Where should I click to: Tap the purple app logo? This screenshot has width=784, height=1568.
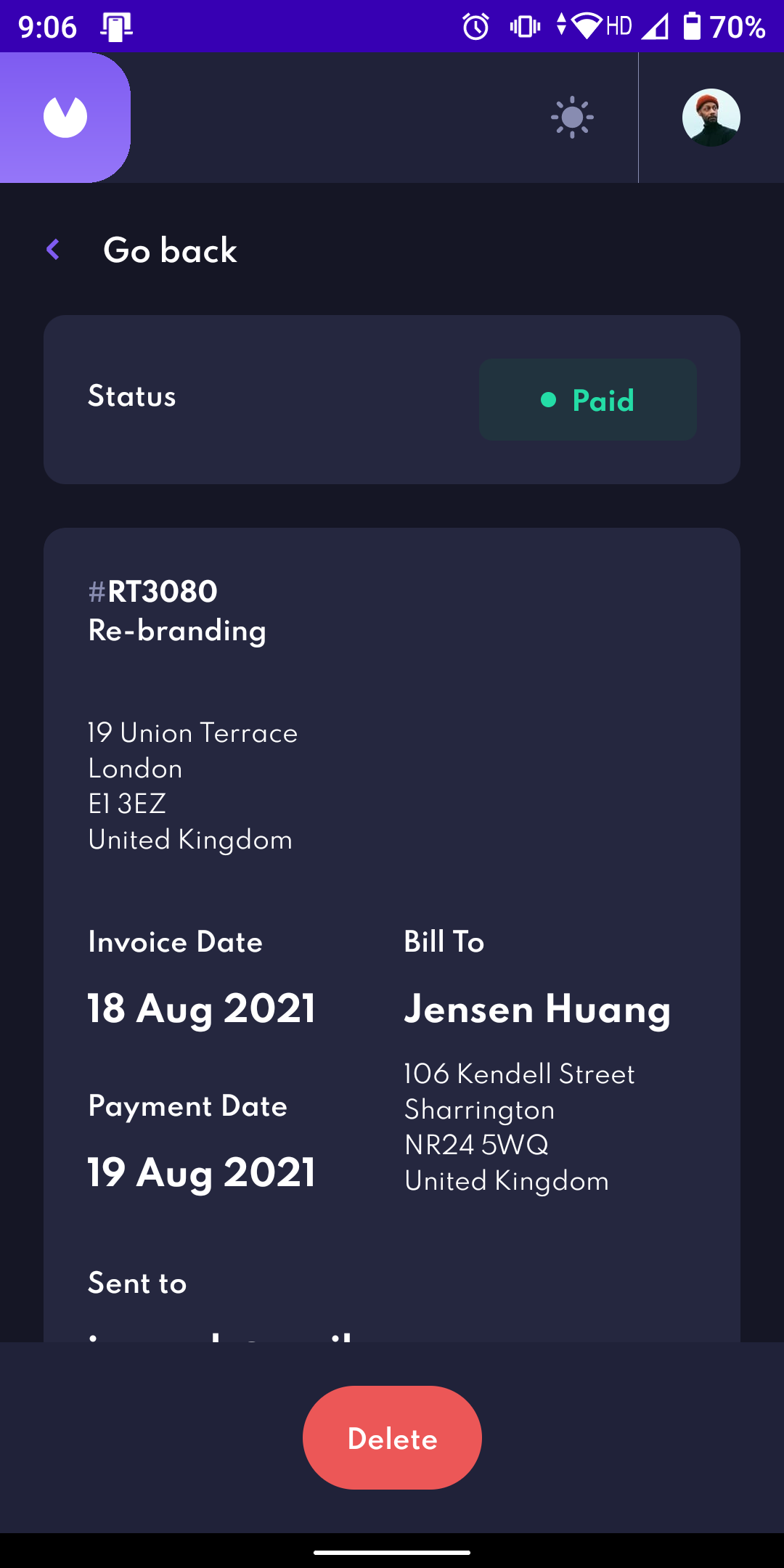coord(65,117)
